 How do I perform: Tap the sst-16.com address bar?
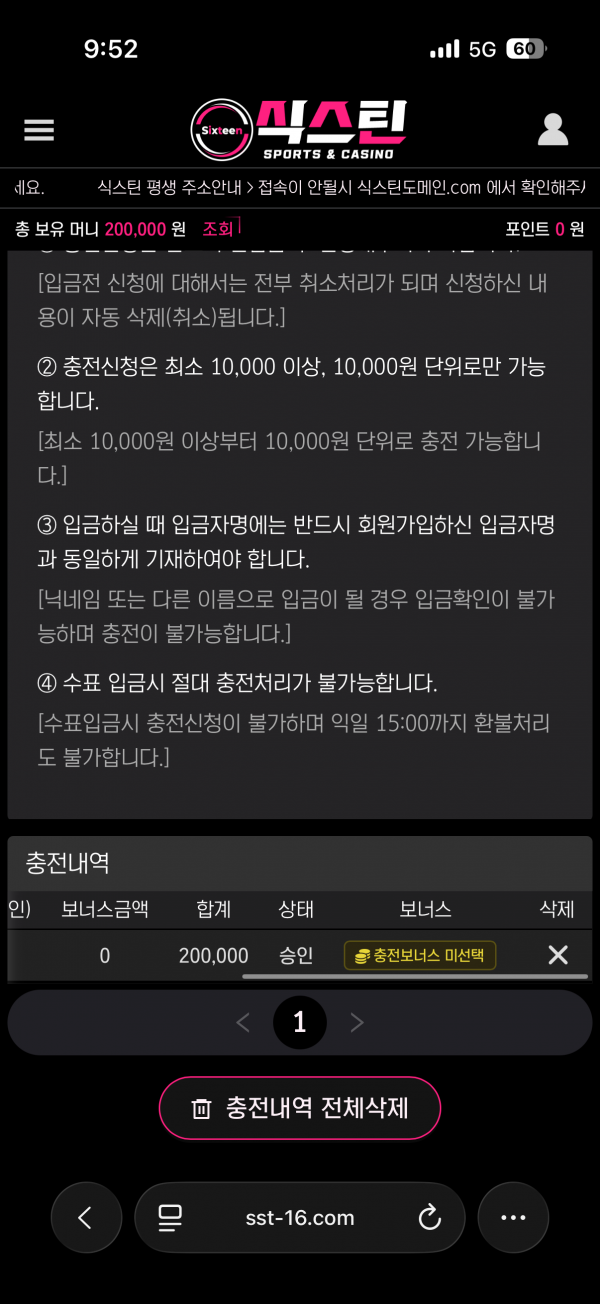[x=300, y=1217]
